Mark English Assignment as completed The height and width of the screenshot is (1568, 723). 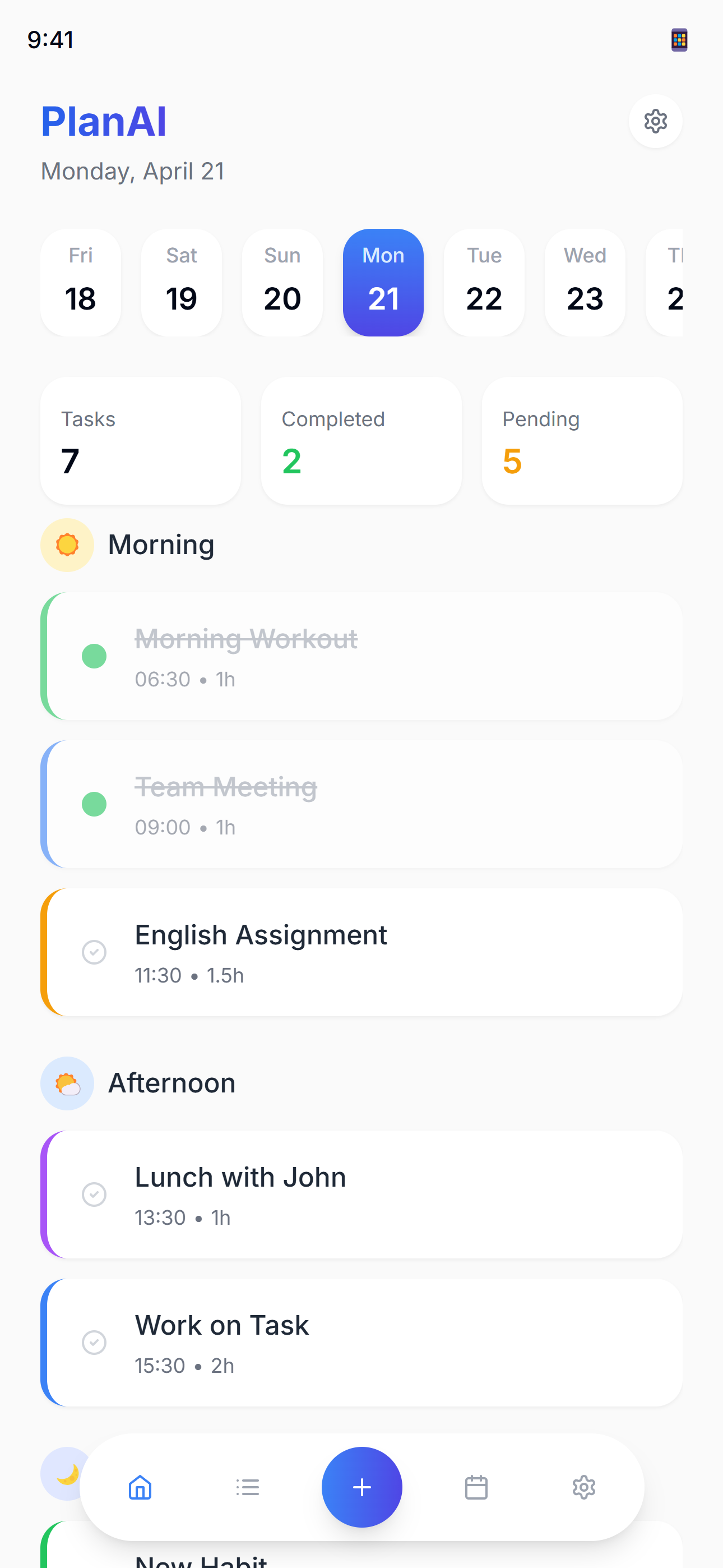coord(94,952)
